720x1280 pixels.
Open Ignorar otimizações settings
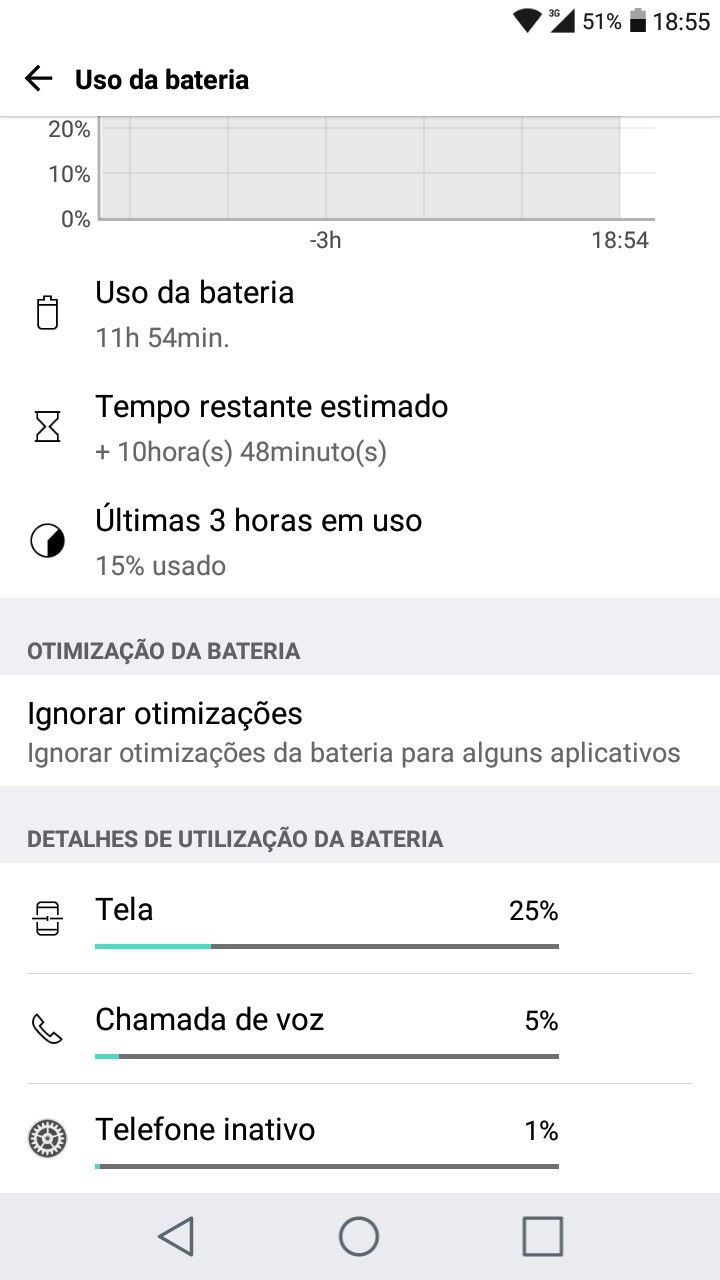[x=360, y=731]
